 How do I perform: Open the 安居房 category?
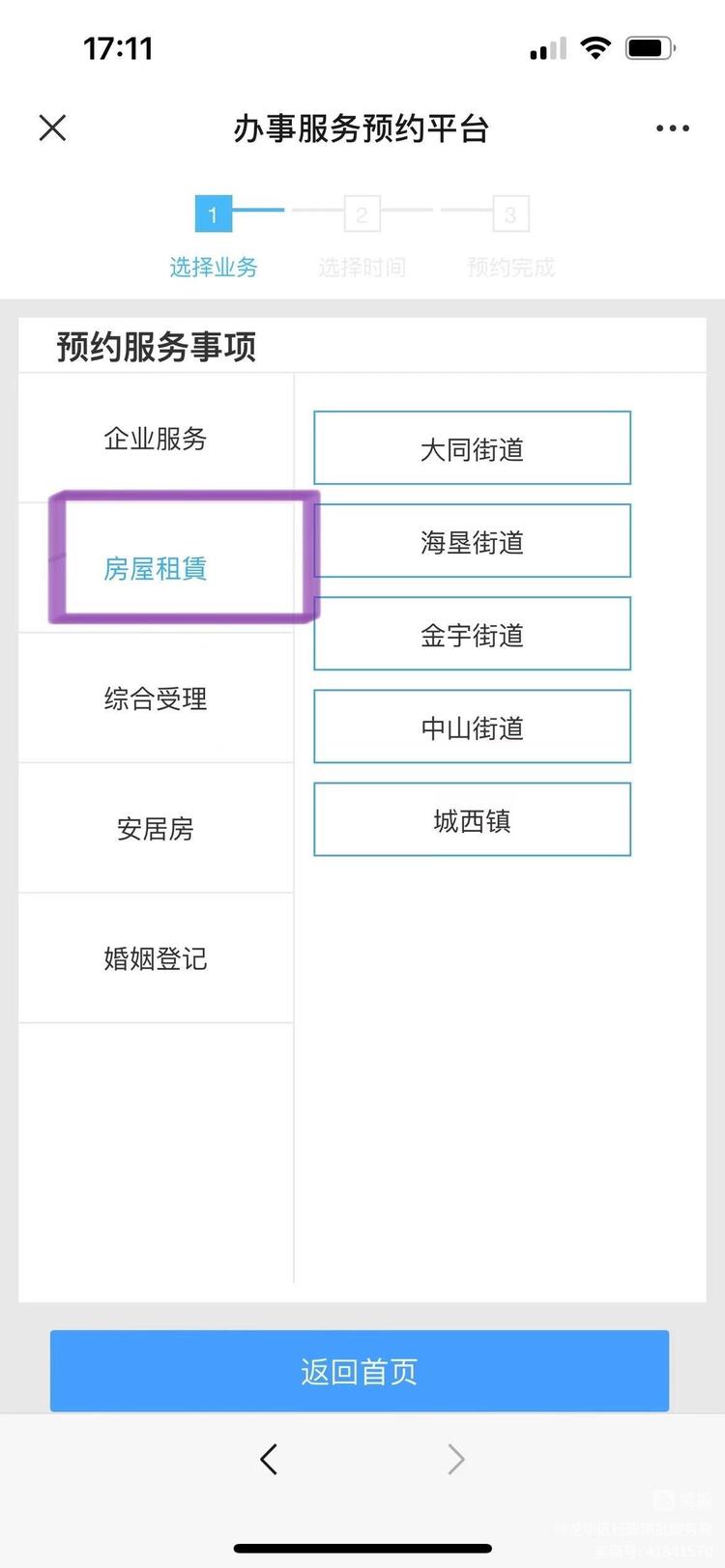coord(156,828)
